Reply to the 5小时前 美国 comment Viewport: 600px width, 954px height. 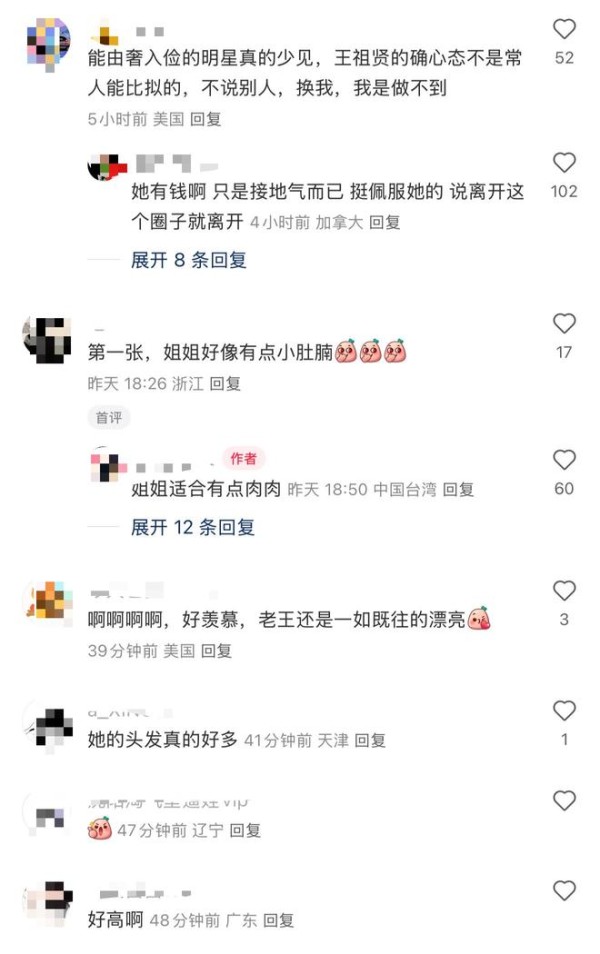(206, 119)
